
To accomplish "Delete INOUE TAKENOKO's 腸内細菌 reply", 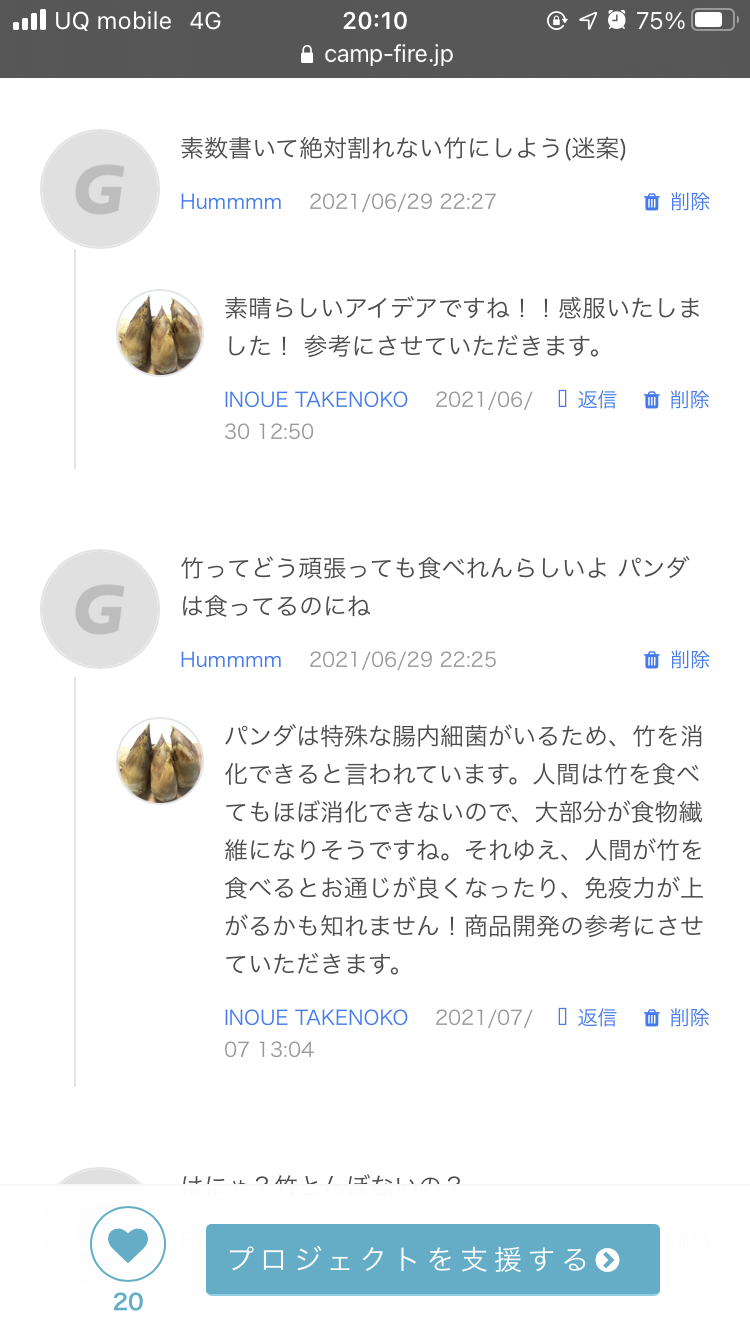I will point(677,1018).
